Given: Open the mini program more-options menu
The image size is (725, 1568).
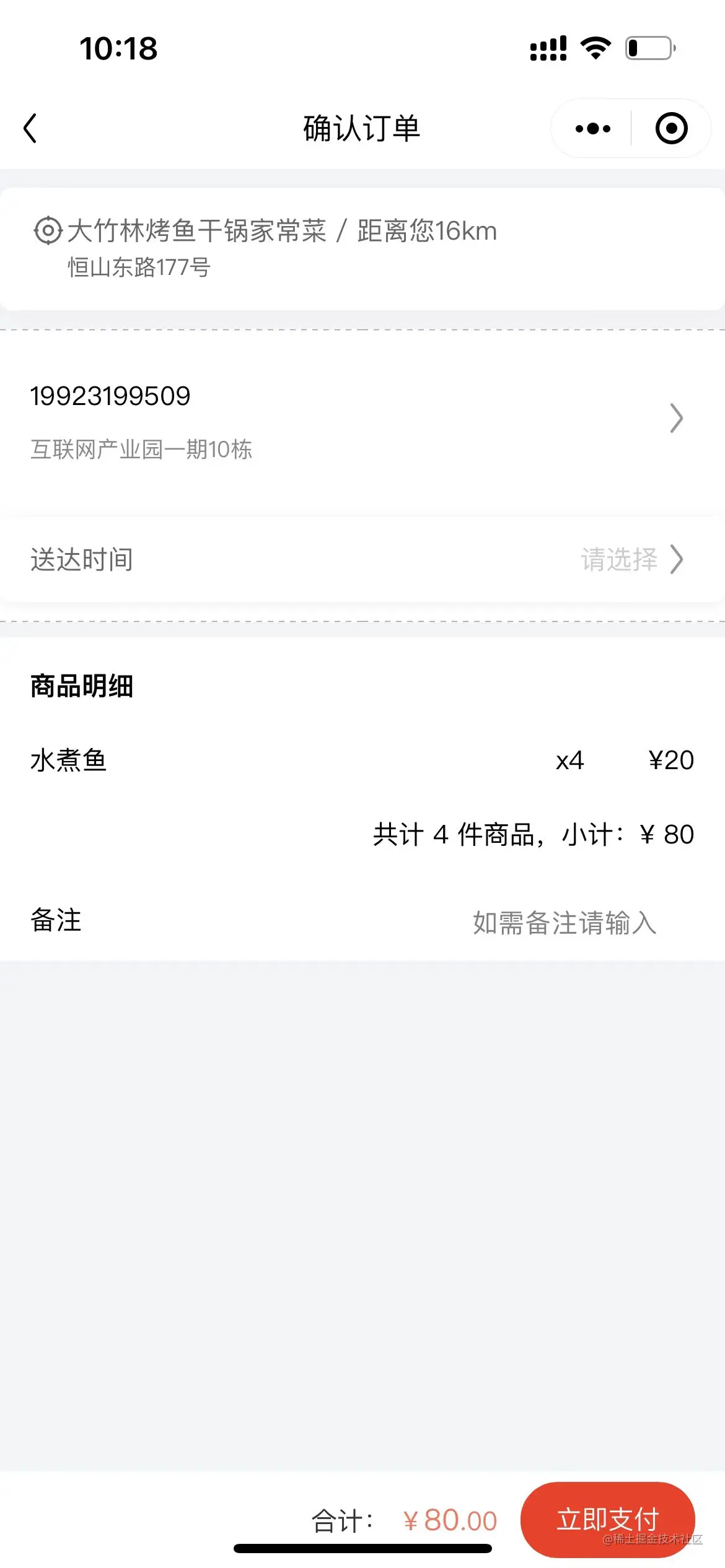Looking at the screenshot, I should [592, 129].
